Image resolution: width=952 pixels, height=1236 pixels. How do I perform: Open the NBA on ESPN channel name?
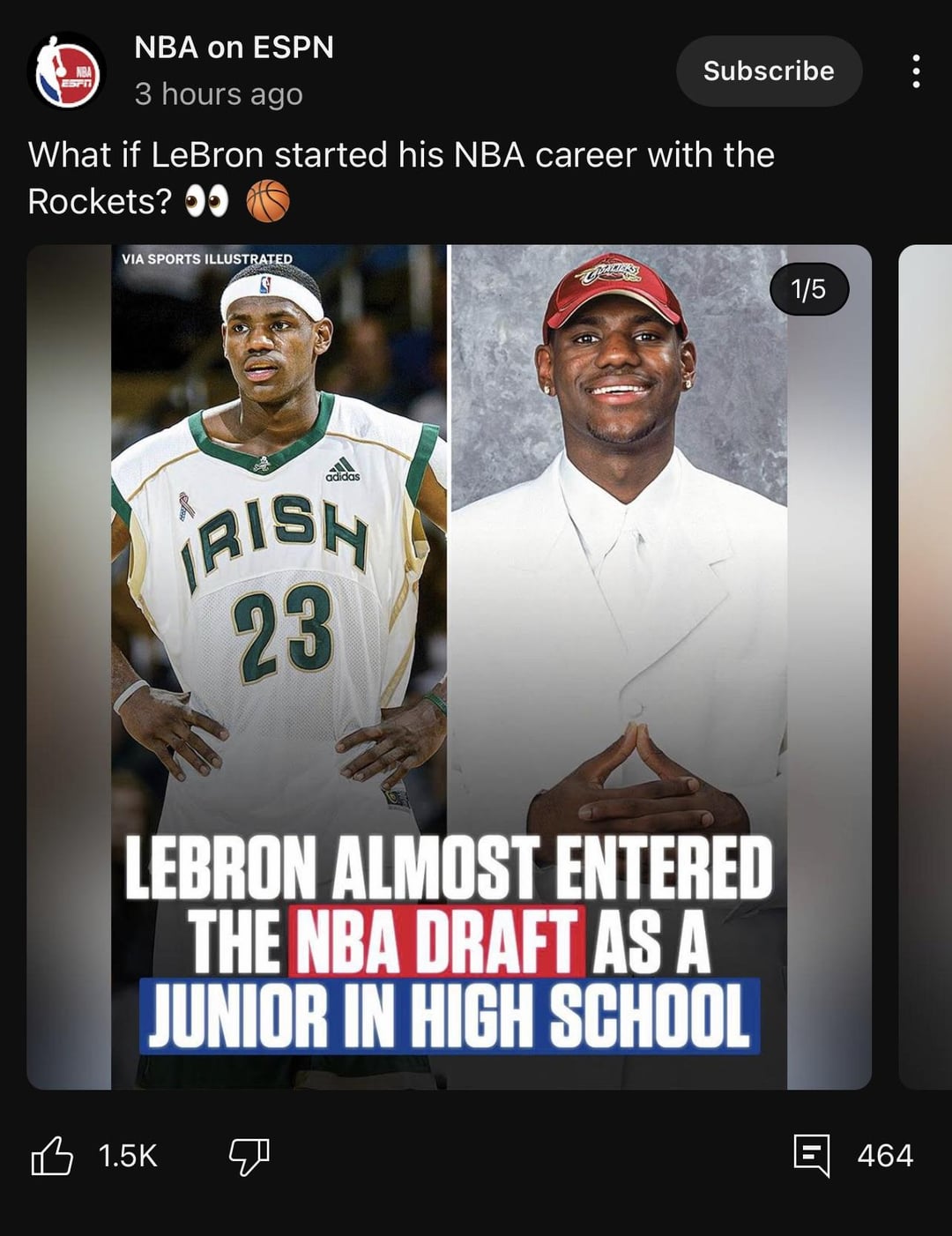pos(234,48)
